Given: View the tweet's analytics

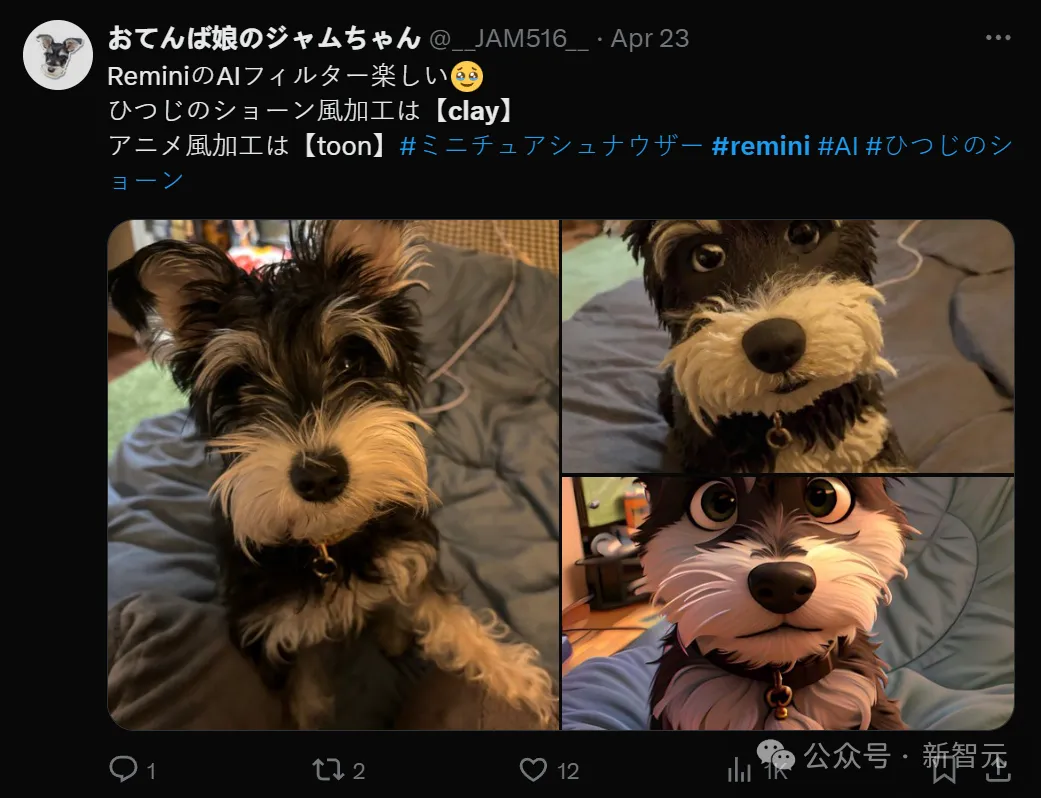Looking at the screenshot, I should point(741,769).
